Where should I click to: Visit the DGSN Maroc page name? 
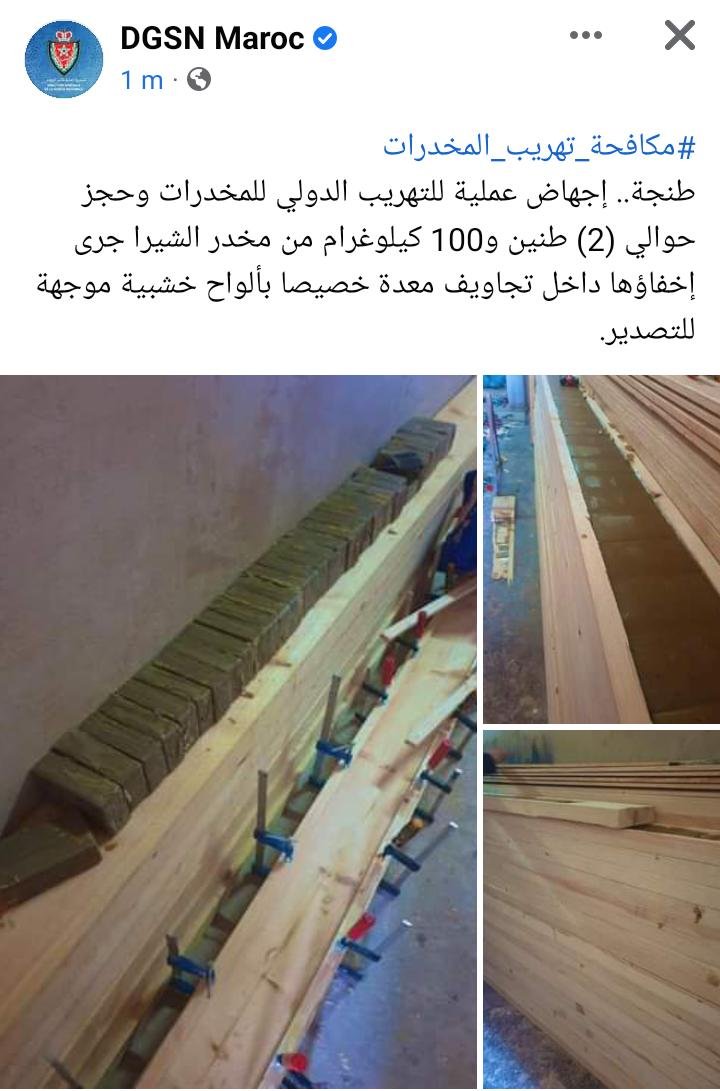pos(212,38)
